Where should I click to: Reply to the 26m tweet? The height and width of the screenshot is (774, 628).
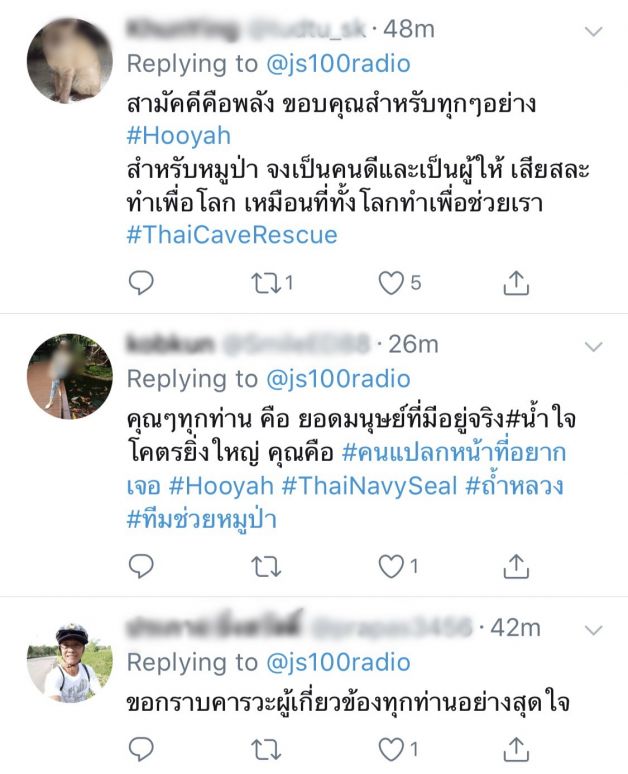[143, 567]
